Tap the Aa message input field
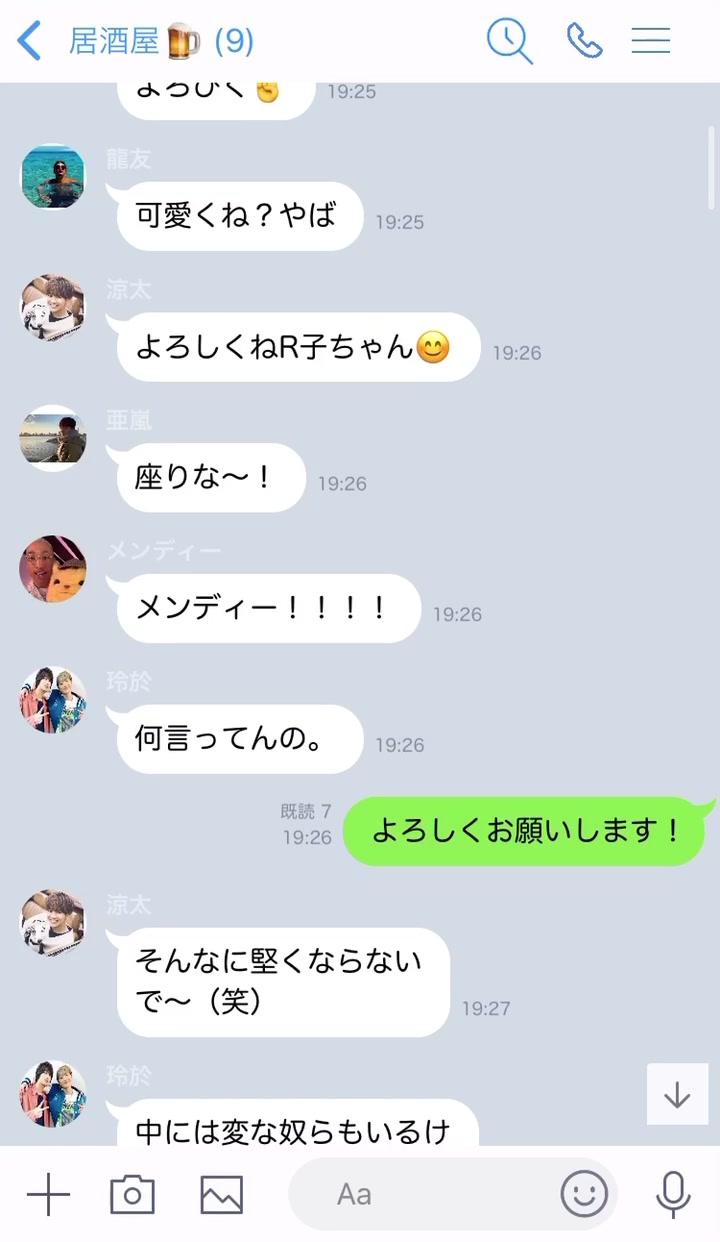The image size is (720, 1242). (x=420, y=1194)
